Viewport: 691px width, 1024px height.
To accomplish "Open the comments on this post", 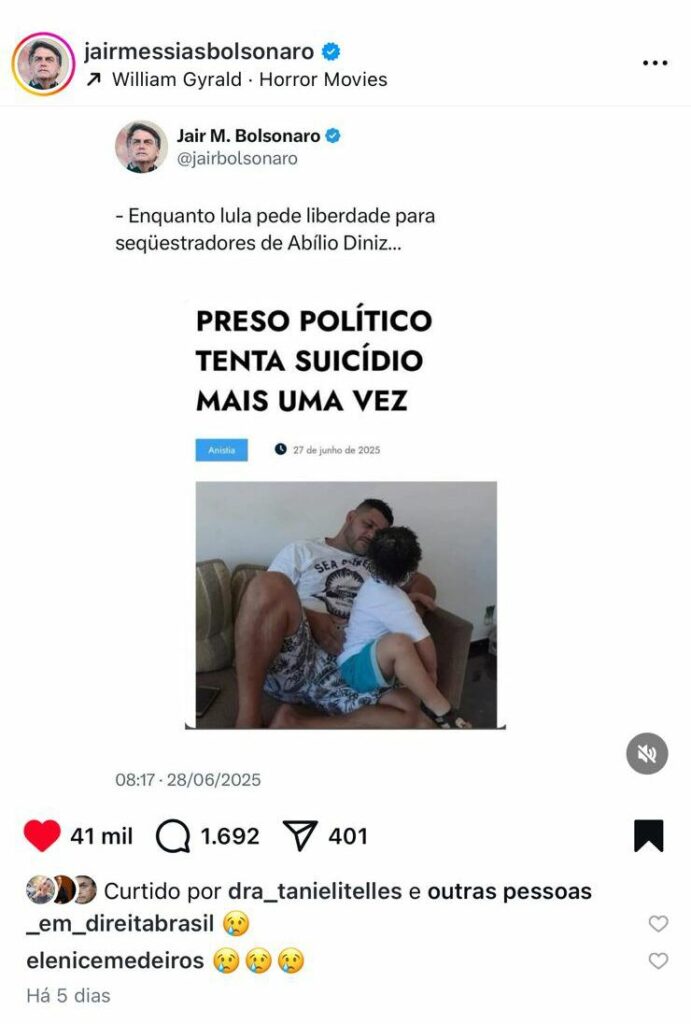I will pyautogui.click(x=173, y=836).
